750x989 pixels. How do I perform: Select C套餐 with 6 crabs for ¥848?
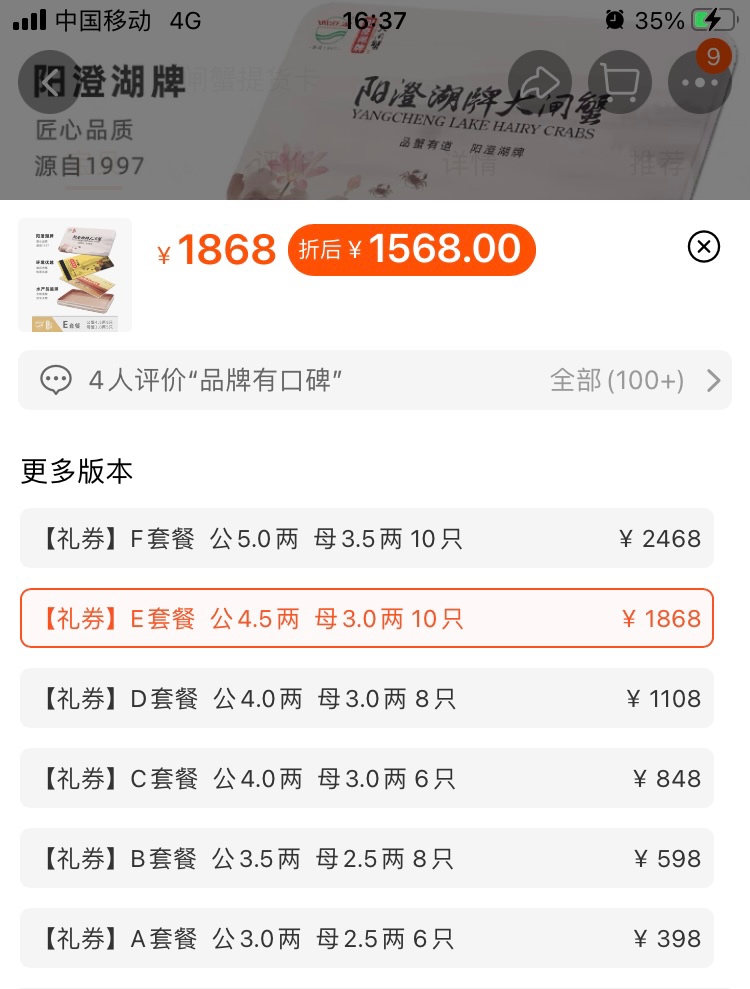367,779
